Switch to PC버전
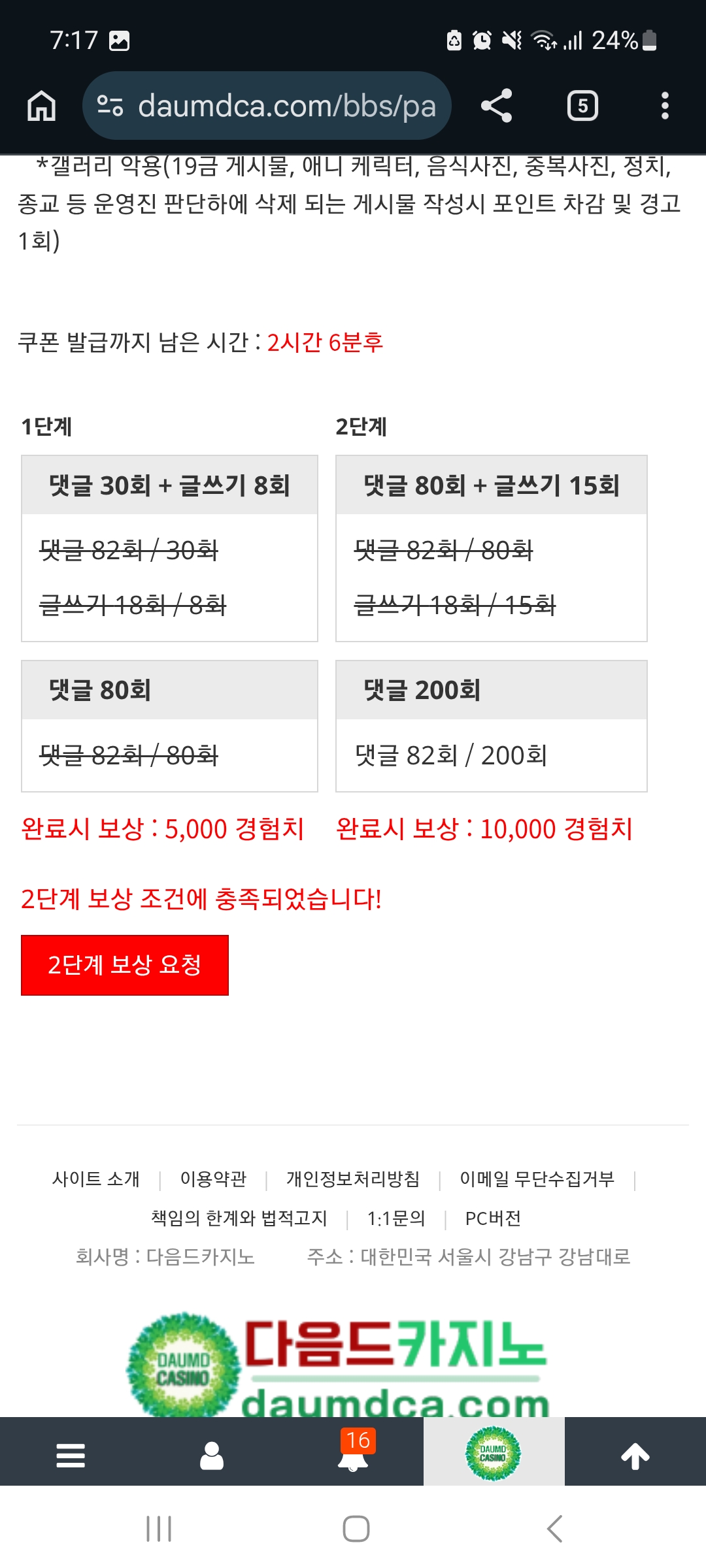 click(x=493, y=1218)
